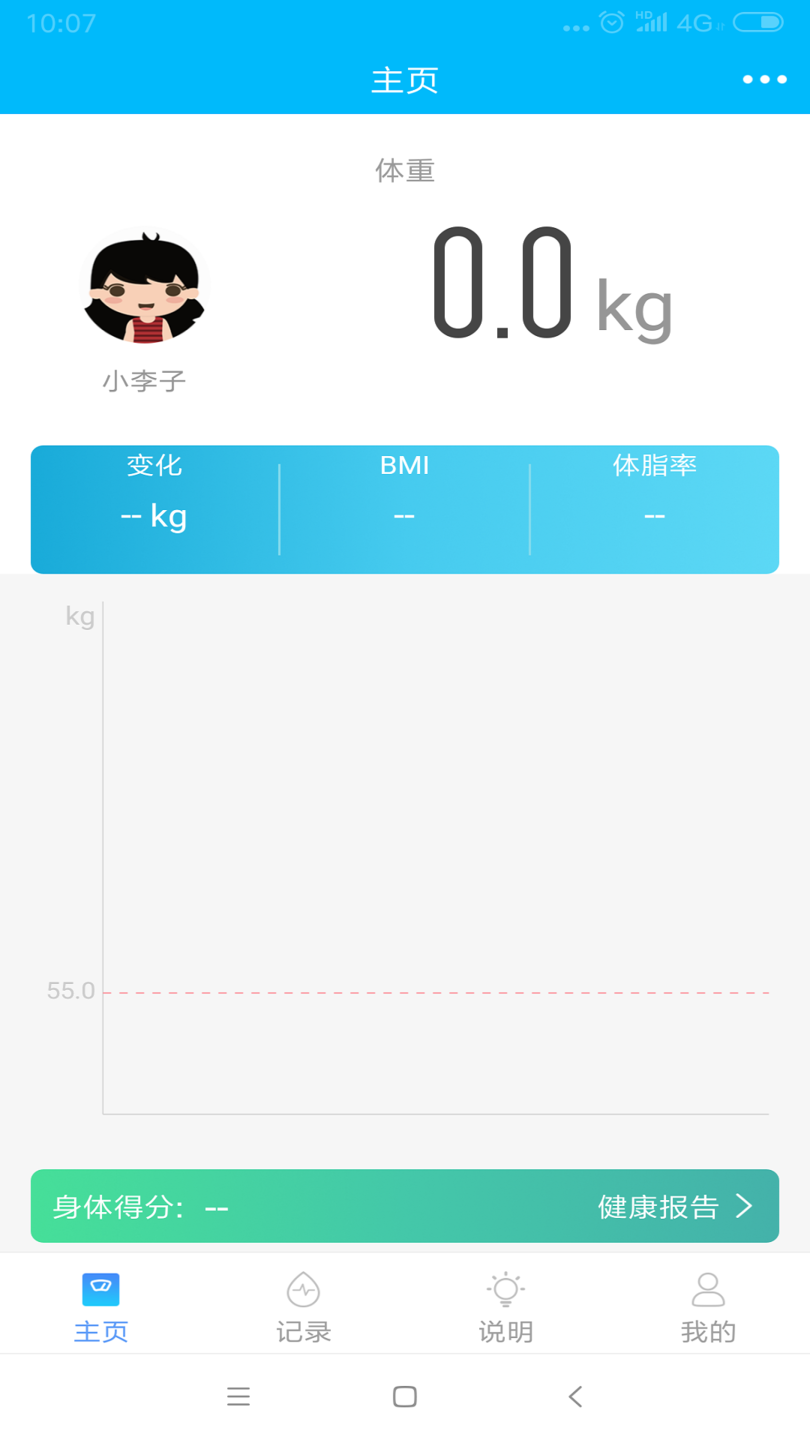The height and width of the screenshot is (1440, 810).
Task: Open the three-dot overflow menu
Action: [x=764, y=79]
